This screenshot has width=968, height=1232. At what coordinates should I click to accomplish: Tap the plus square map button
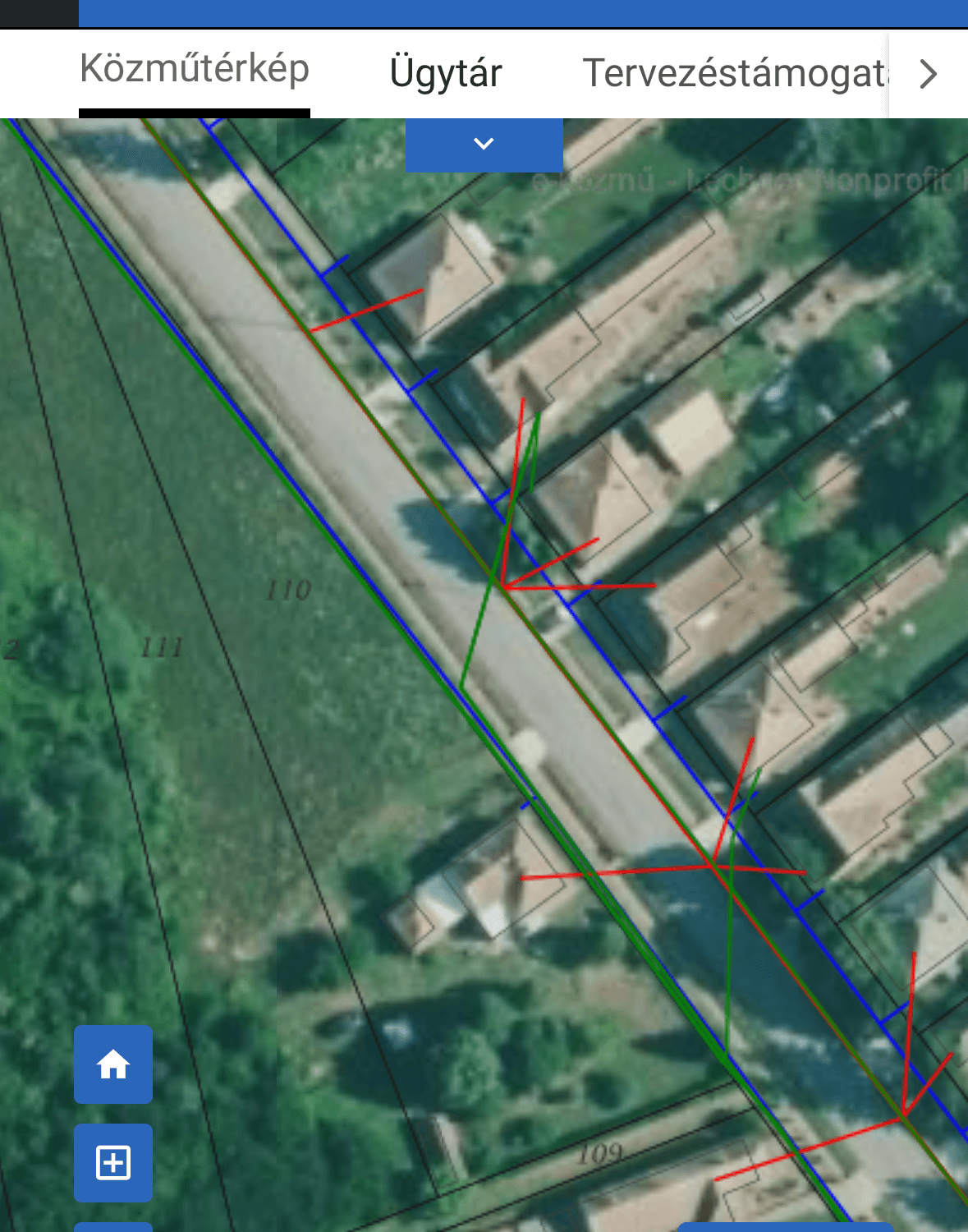pos(113,1162)
